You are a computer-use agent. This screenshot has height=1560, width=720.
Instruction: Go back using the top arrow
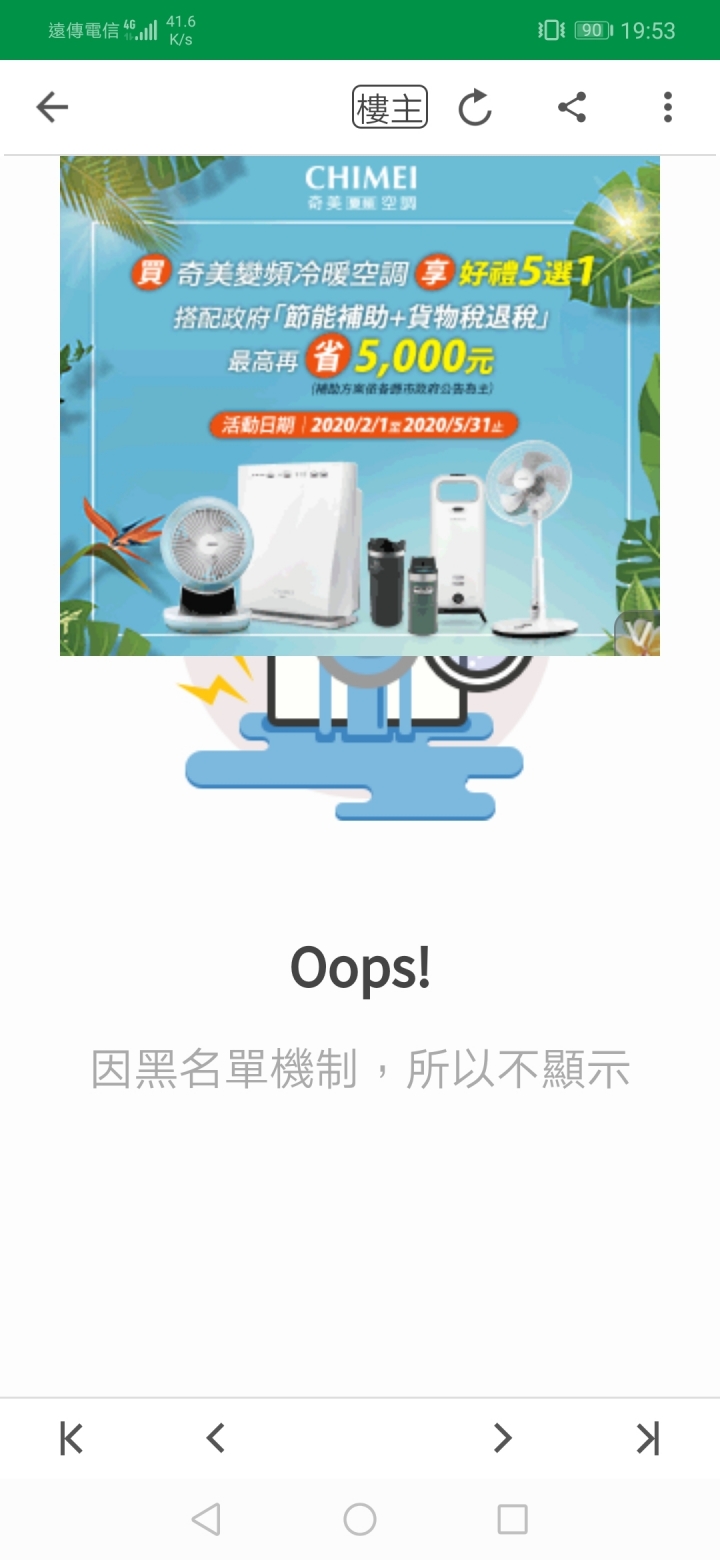click(52, 107)
